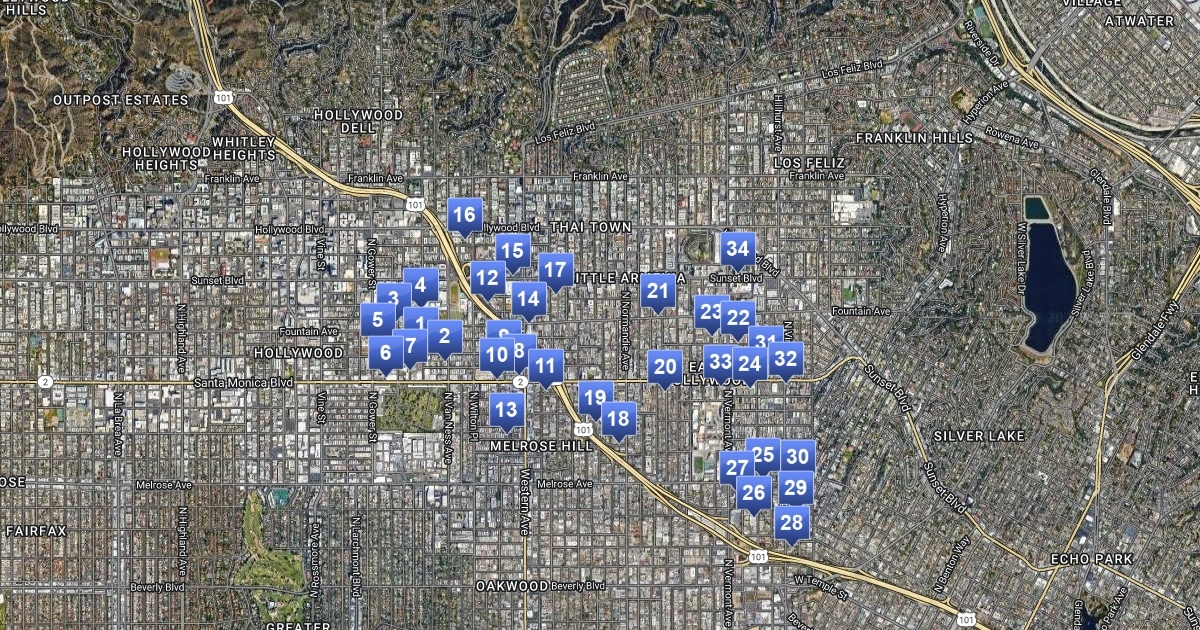Select marker 34 near Sunset Blvd

tap(738, 248)
